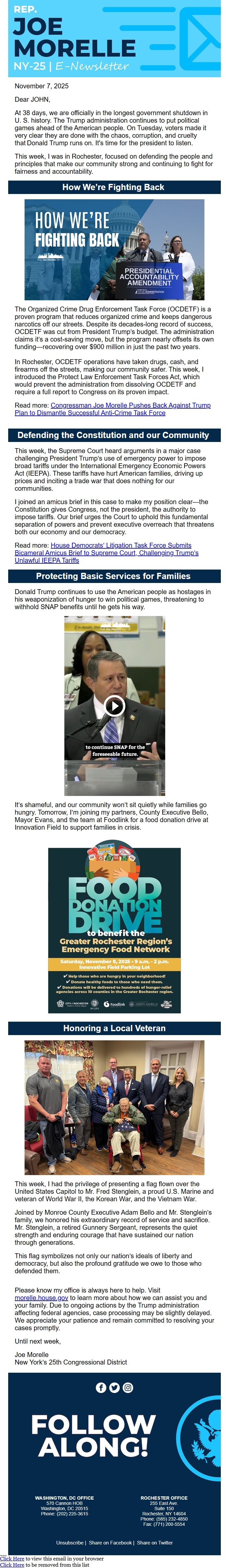Play the SNAP benefits video
Image resolution: width=229 pixels, height=1568 pixels.
coord(114,705)
